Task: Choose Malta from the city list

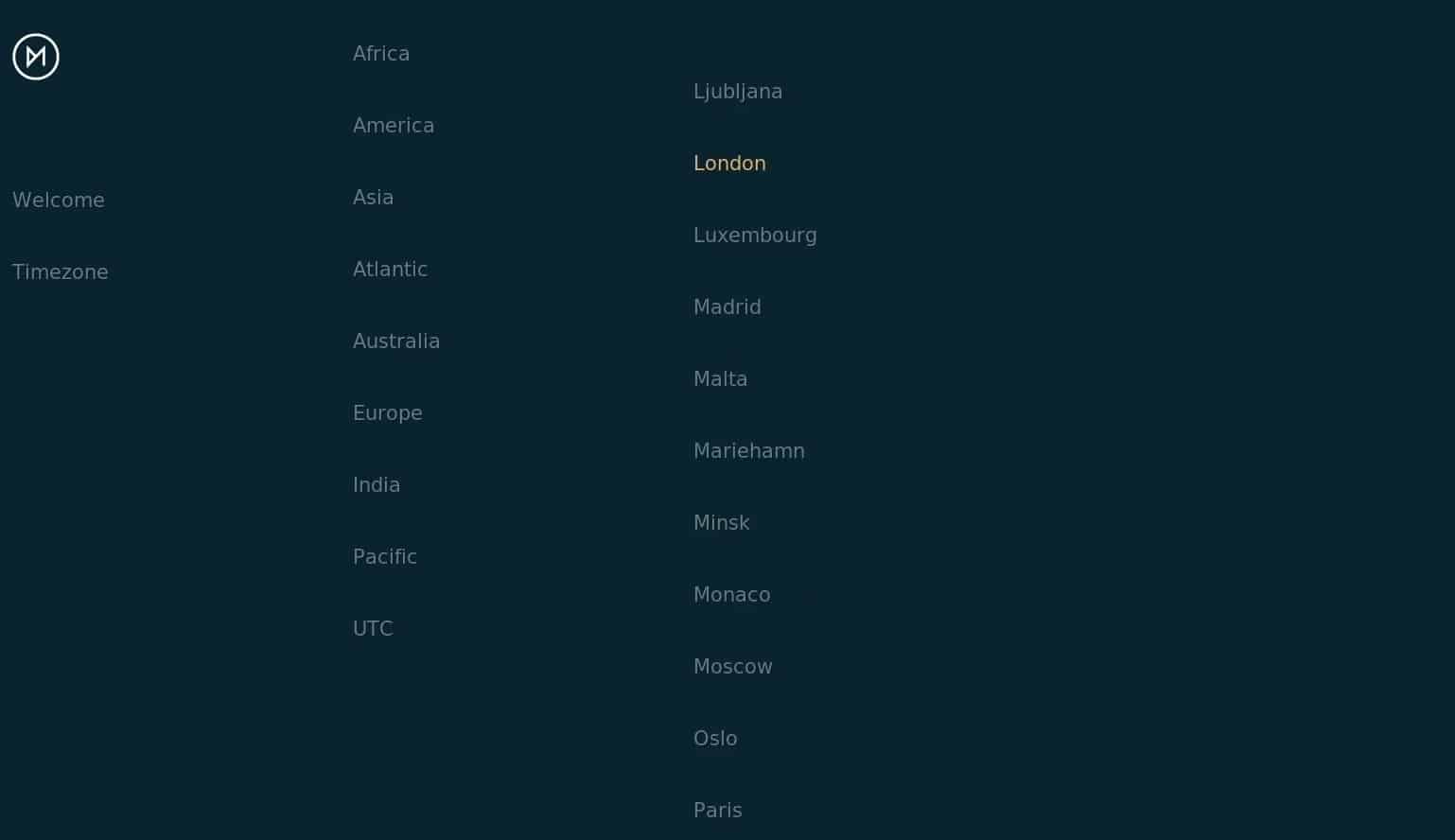Action: tap(721, 379)
